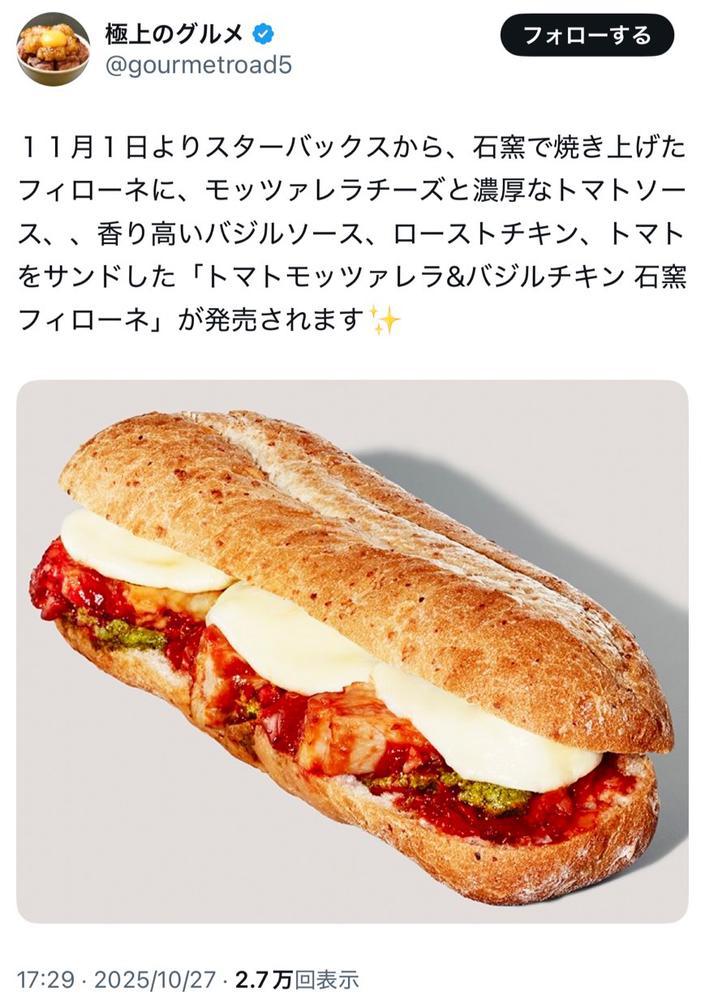
Task: Enlarge the sandwich photo in the post
Action: click(x=352, y=650)
